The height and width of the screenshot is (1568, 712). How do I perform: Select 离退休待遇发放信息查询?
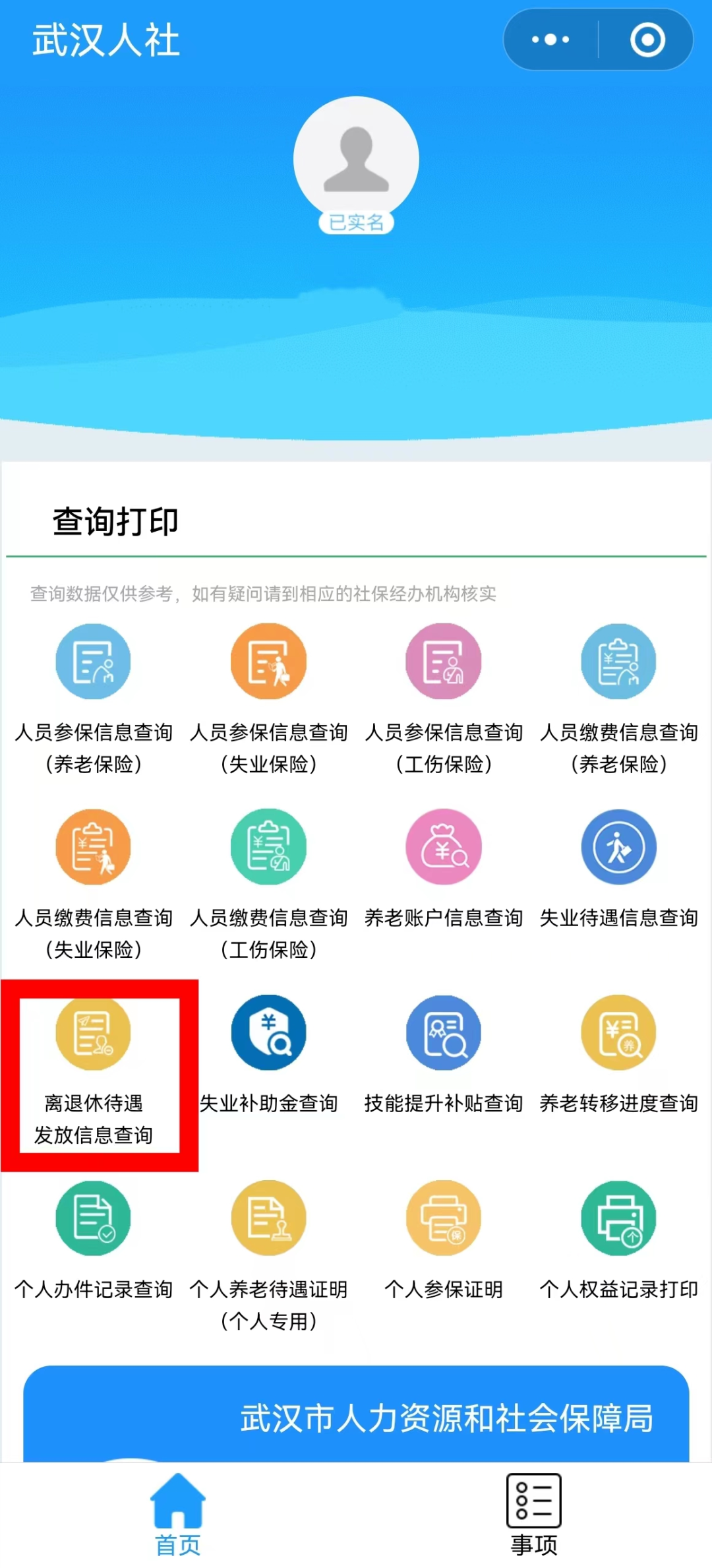93,1033
